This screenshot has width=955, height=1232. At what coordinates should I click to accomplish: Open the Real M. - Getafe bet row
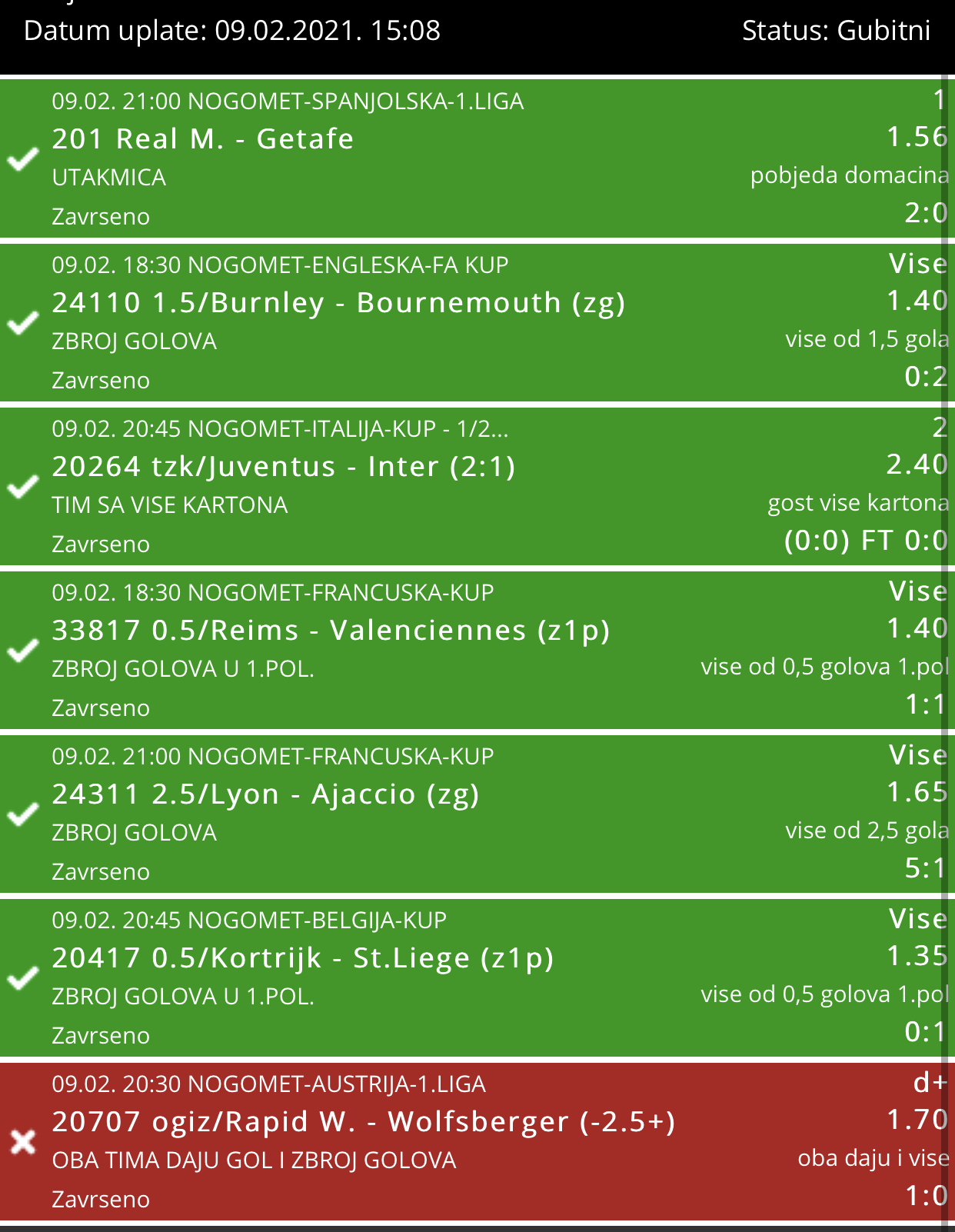tap(477, 158)
